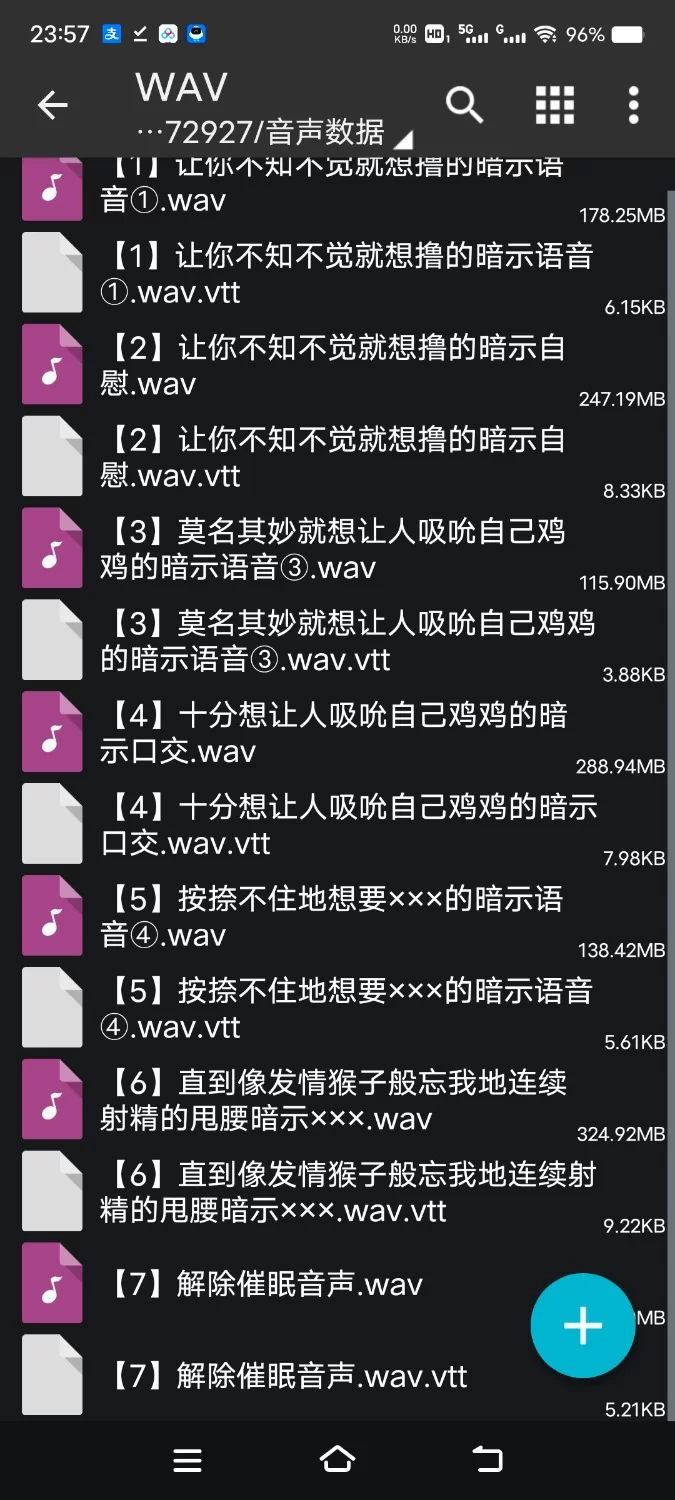Open the 【2】 .wav.vtt file, 8.33KB
675x1500 pixels.
coord(340,458)
